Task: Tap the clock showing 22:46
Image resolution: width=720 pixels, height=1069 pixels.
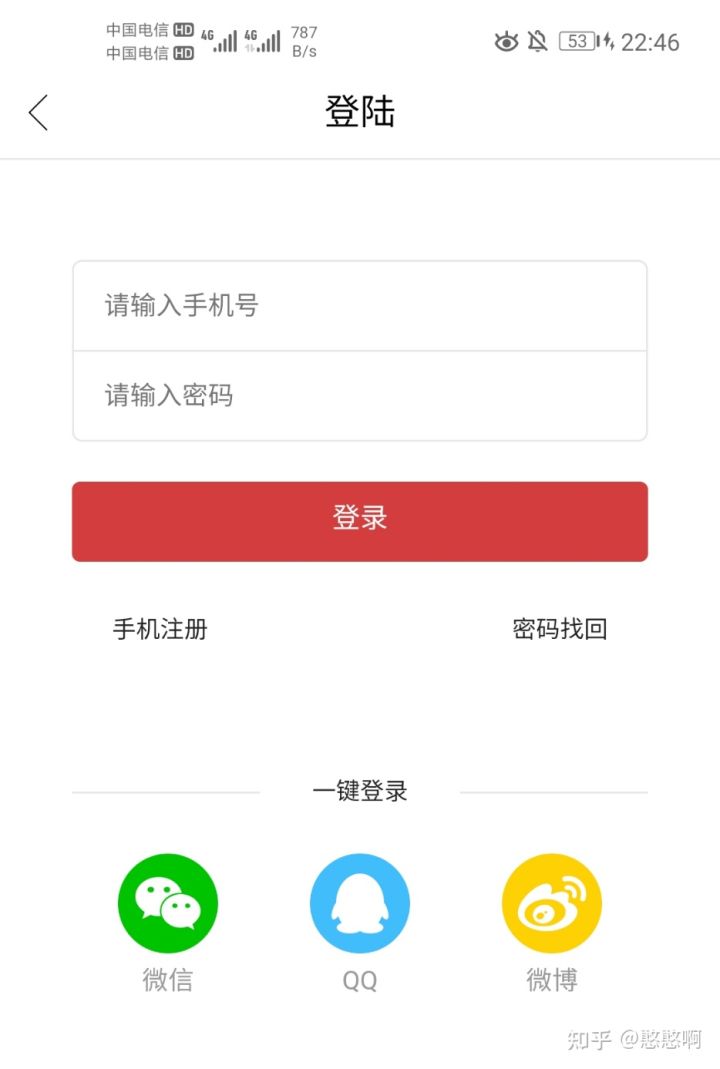Action: pos(651,42)
